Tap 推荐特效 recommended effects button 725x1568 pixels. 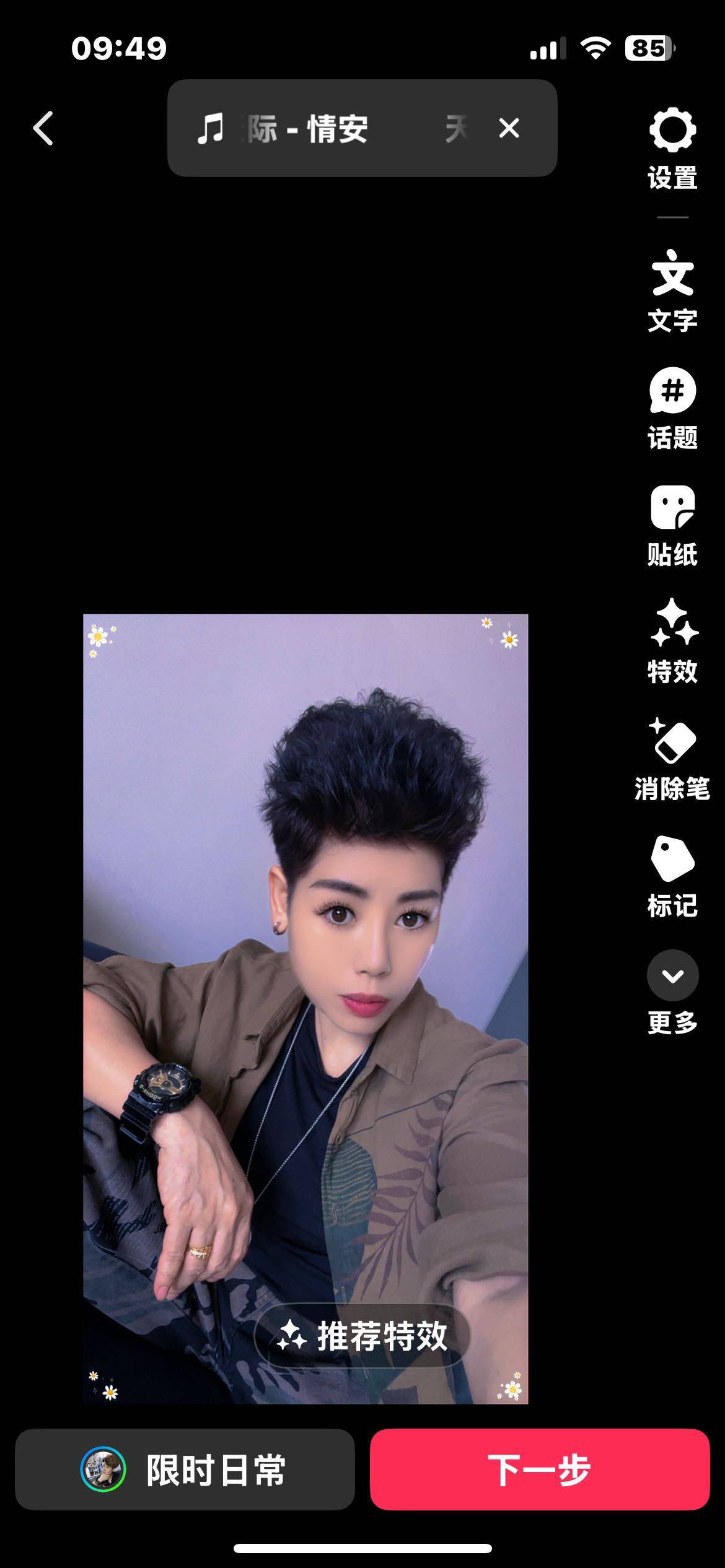pyautogui.click(x=362, y=1336)
